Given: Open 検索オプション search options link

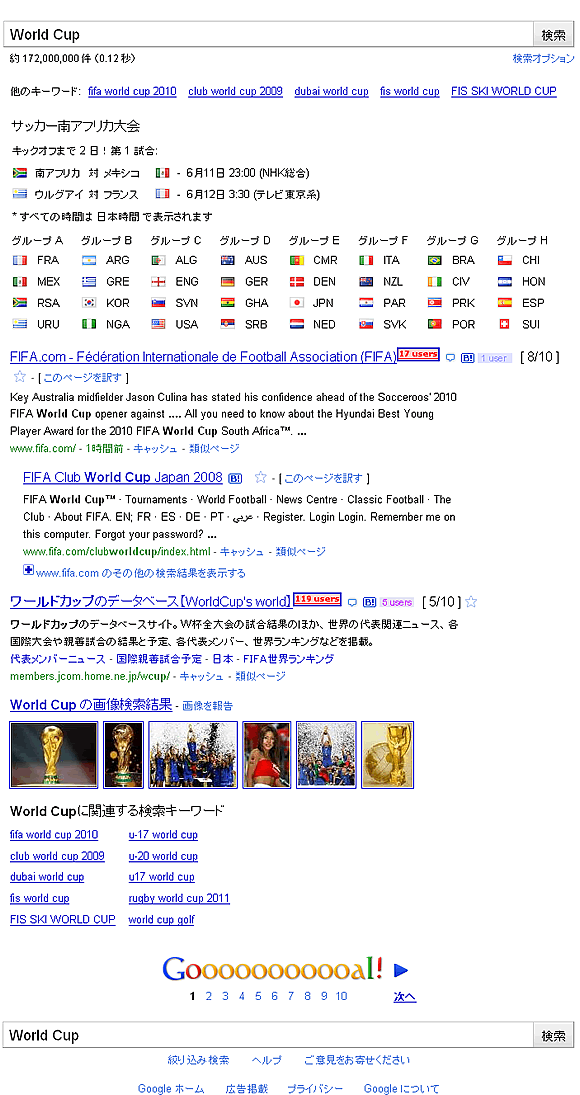Looking at the screenshot, I should (x=543, y=59).
